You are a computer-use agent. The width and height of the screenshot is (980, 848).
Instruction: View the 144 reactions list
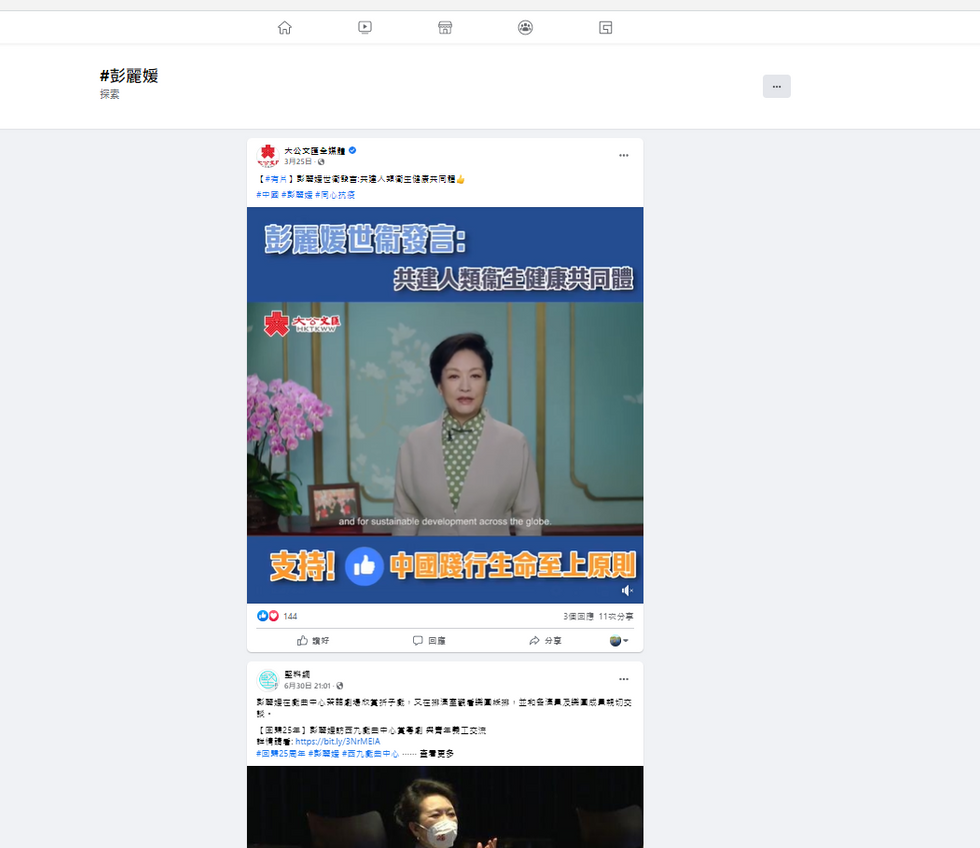pos(289,616)
